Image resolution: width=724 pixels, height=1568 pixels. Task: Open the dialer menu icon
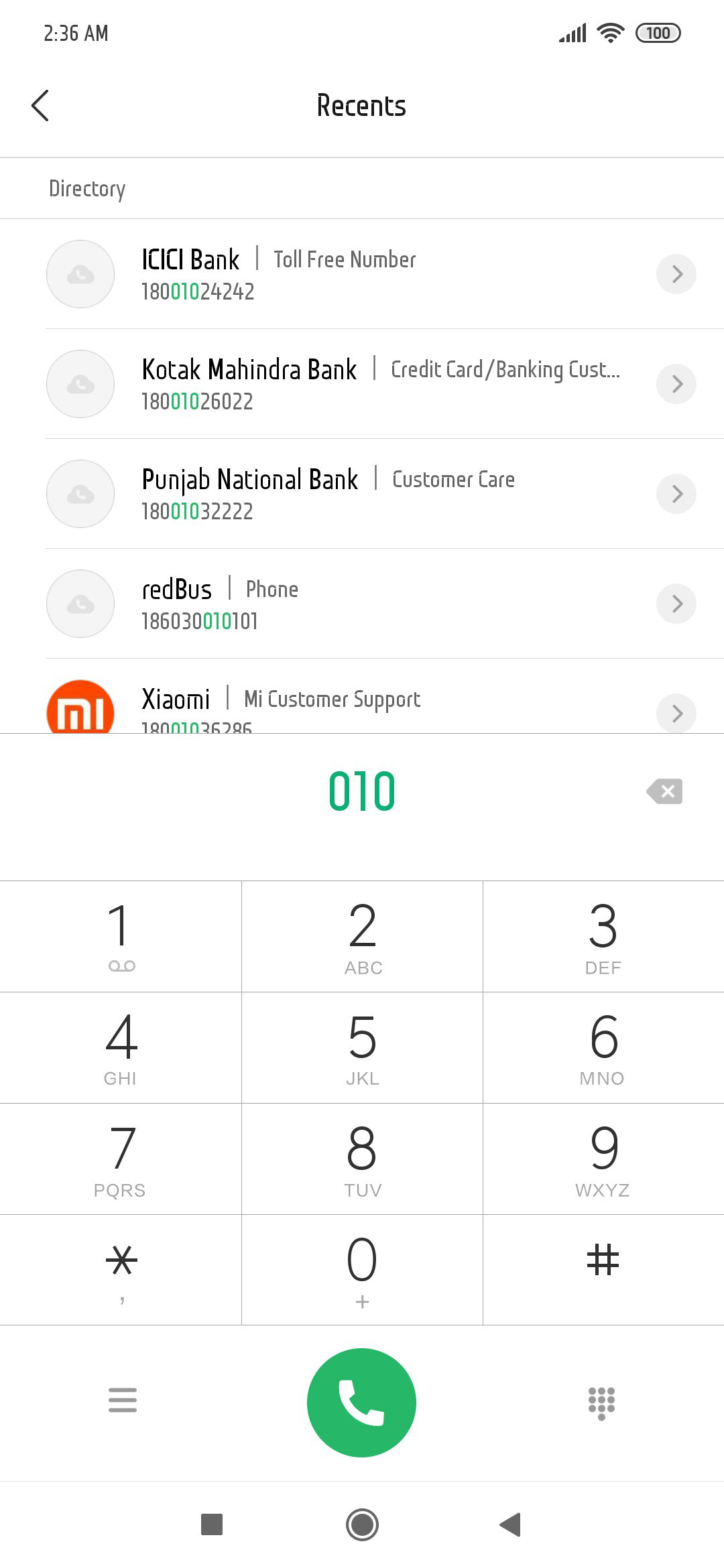click(123, 1400)
